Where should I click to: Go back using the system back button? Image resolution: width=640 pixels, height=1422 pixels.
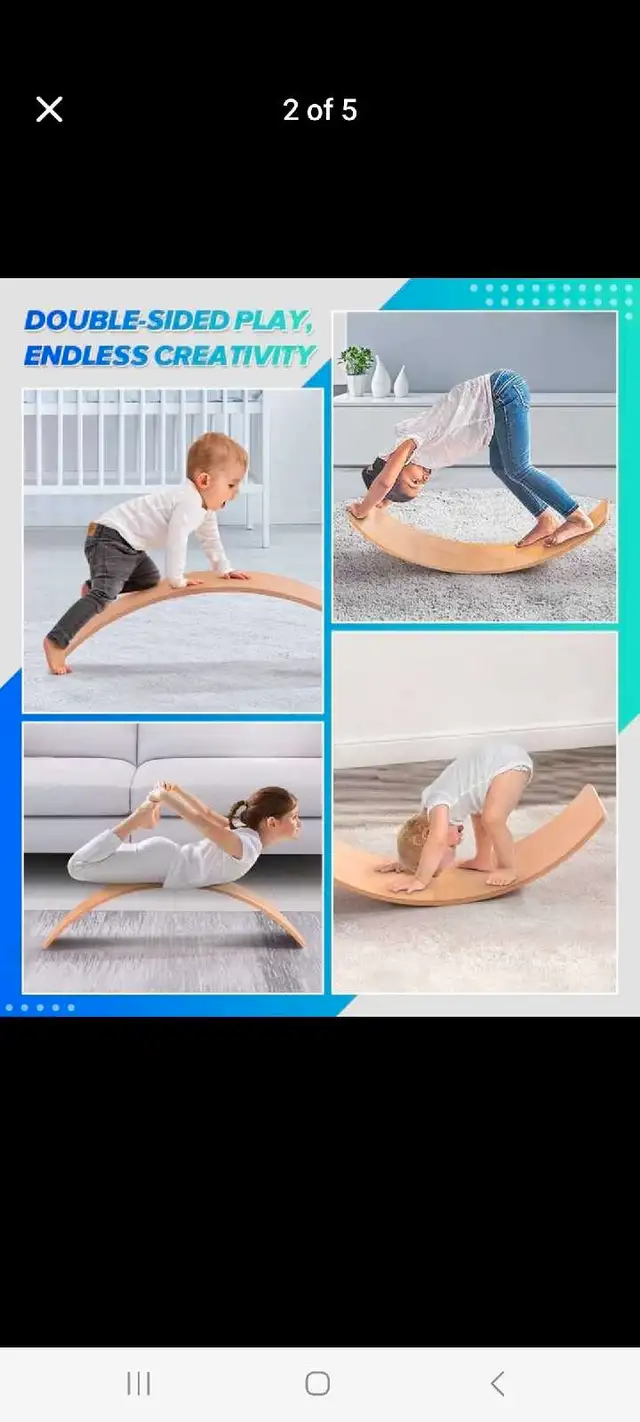[x=497, y=1384]
